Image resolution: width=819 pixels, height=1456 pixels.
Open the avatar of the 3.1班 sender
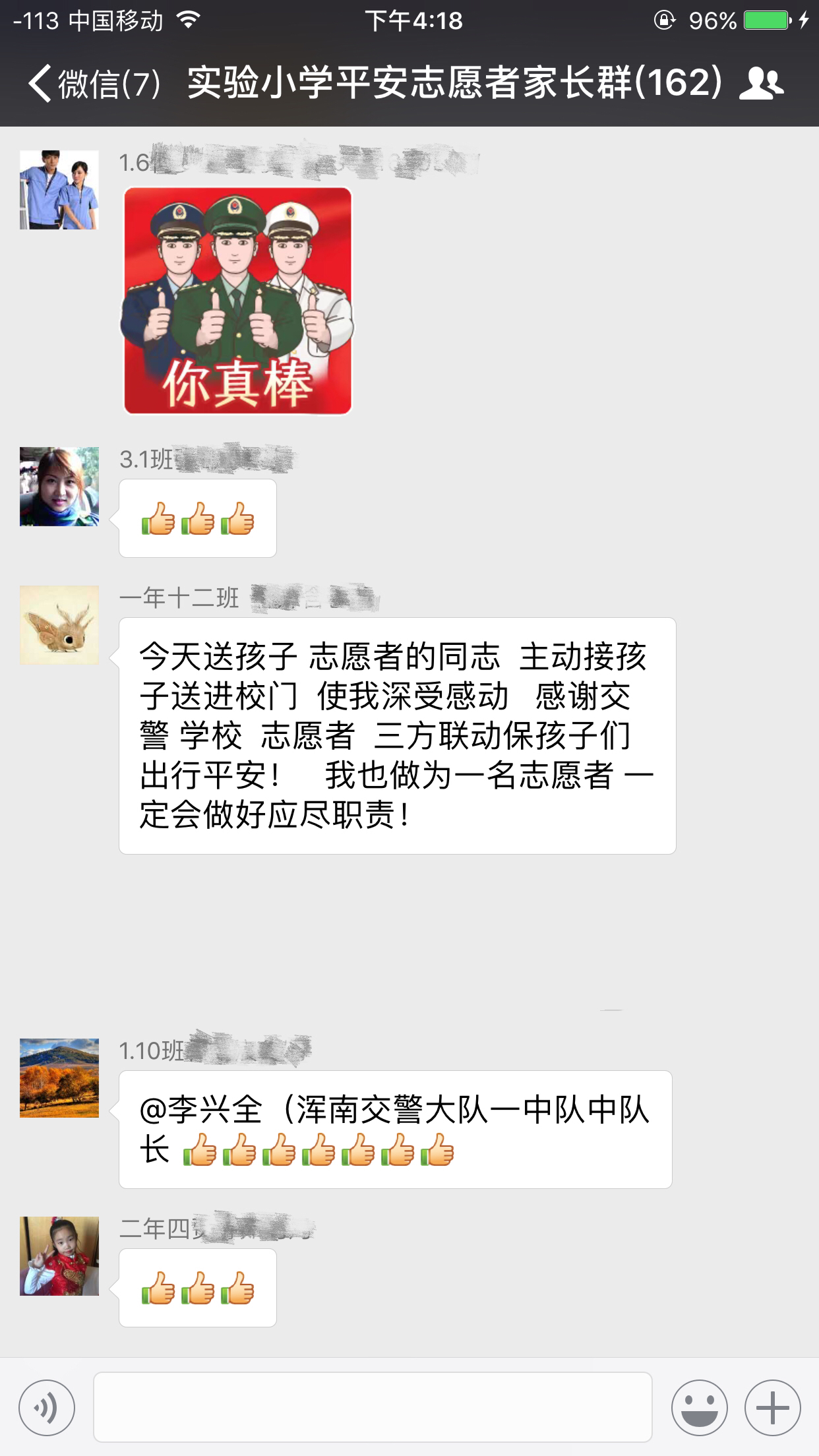coord(59,487)
